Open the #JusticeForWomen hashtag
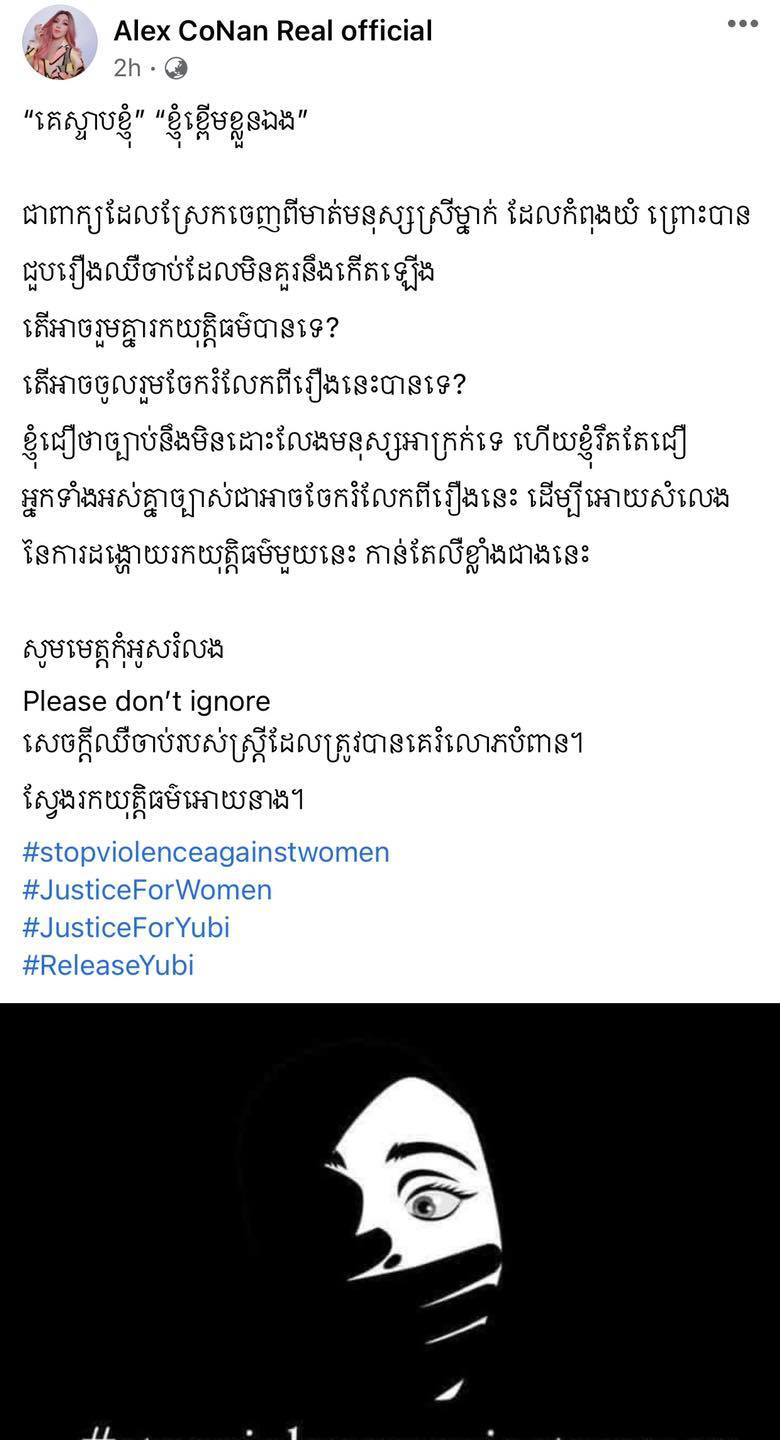780x1440 pixels. (147, 890)
